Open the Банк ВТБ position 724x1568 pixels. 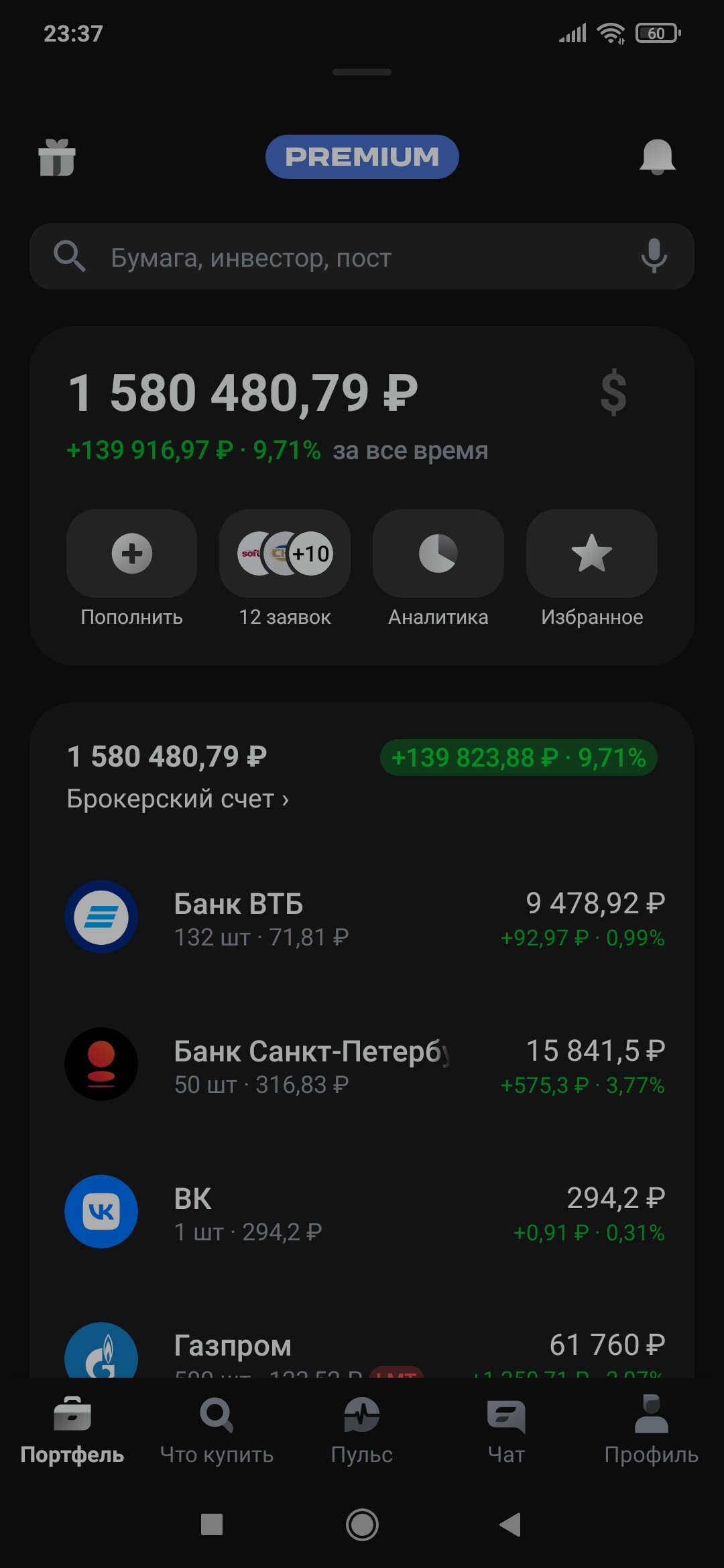point(362,917)
